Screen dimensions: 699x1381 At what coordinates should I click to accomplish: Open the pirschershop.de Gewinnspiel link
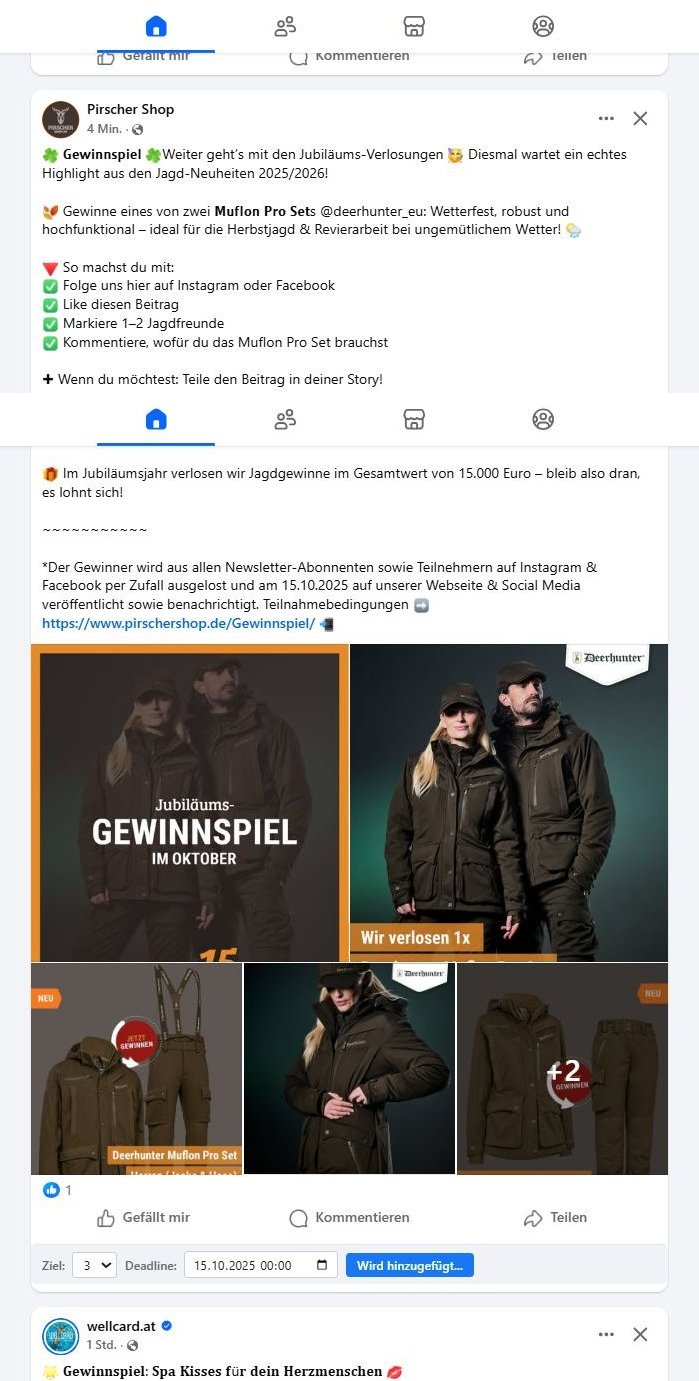178,623
